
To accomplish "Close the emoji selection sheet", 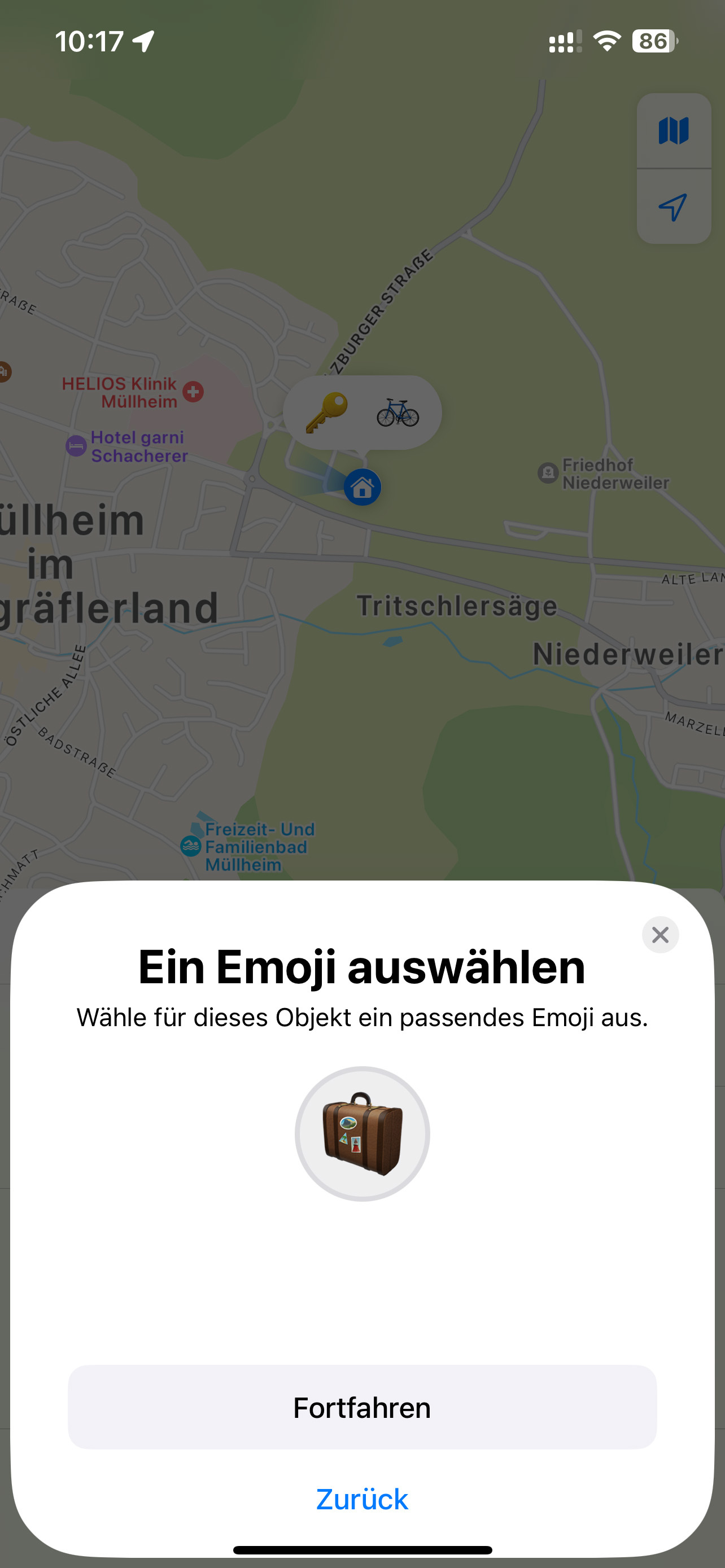I will (x=660, y=934).
